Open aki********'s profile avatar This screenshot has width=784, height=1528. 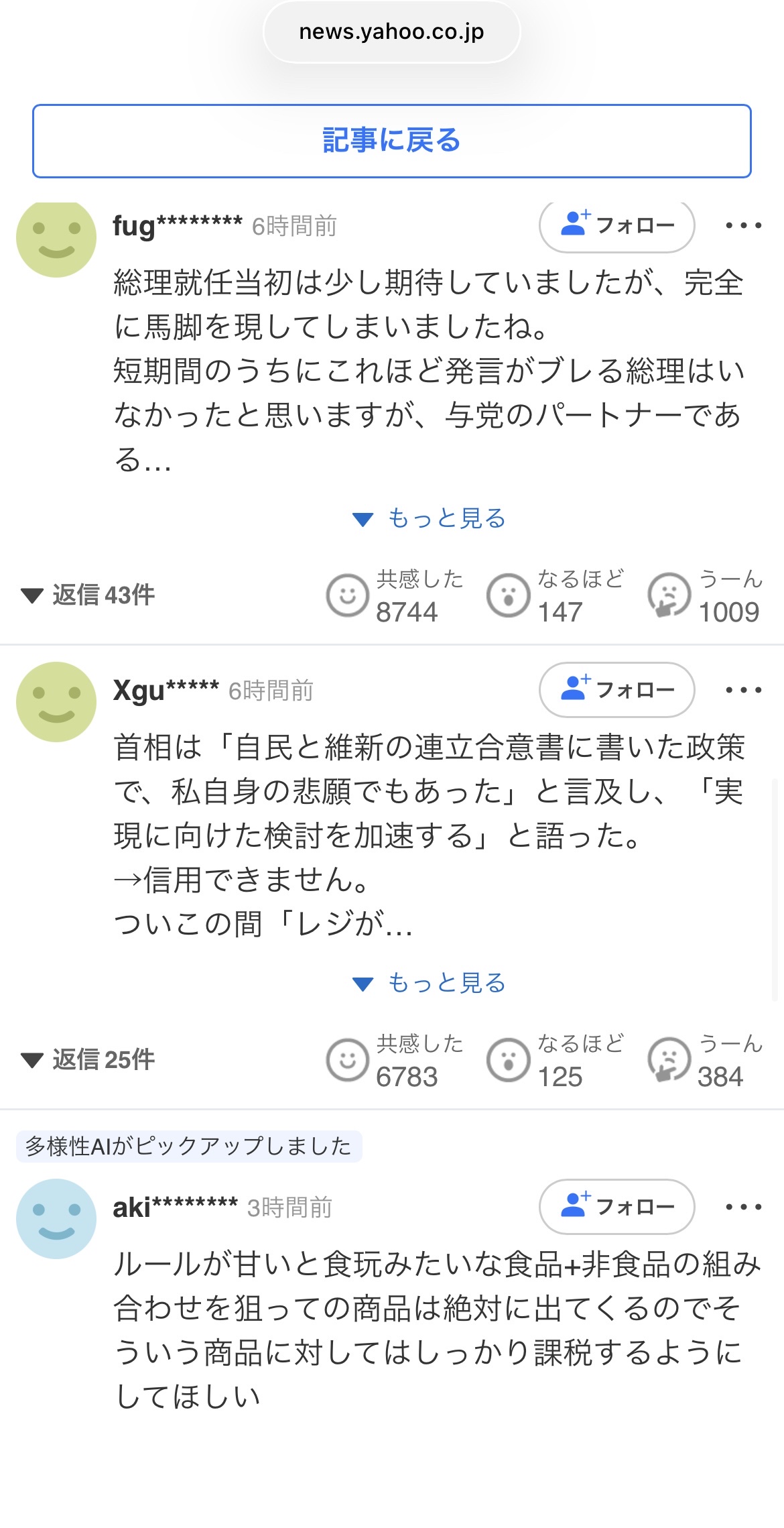56,1218
